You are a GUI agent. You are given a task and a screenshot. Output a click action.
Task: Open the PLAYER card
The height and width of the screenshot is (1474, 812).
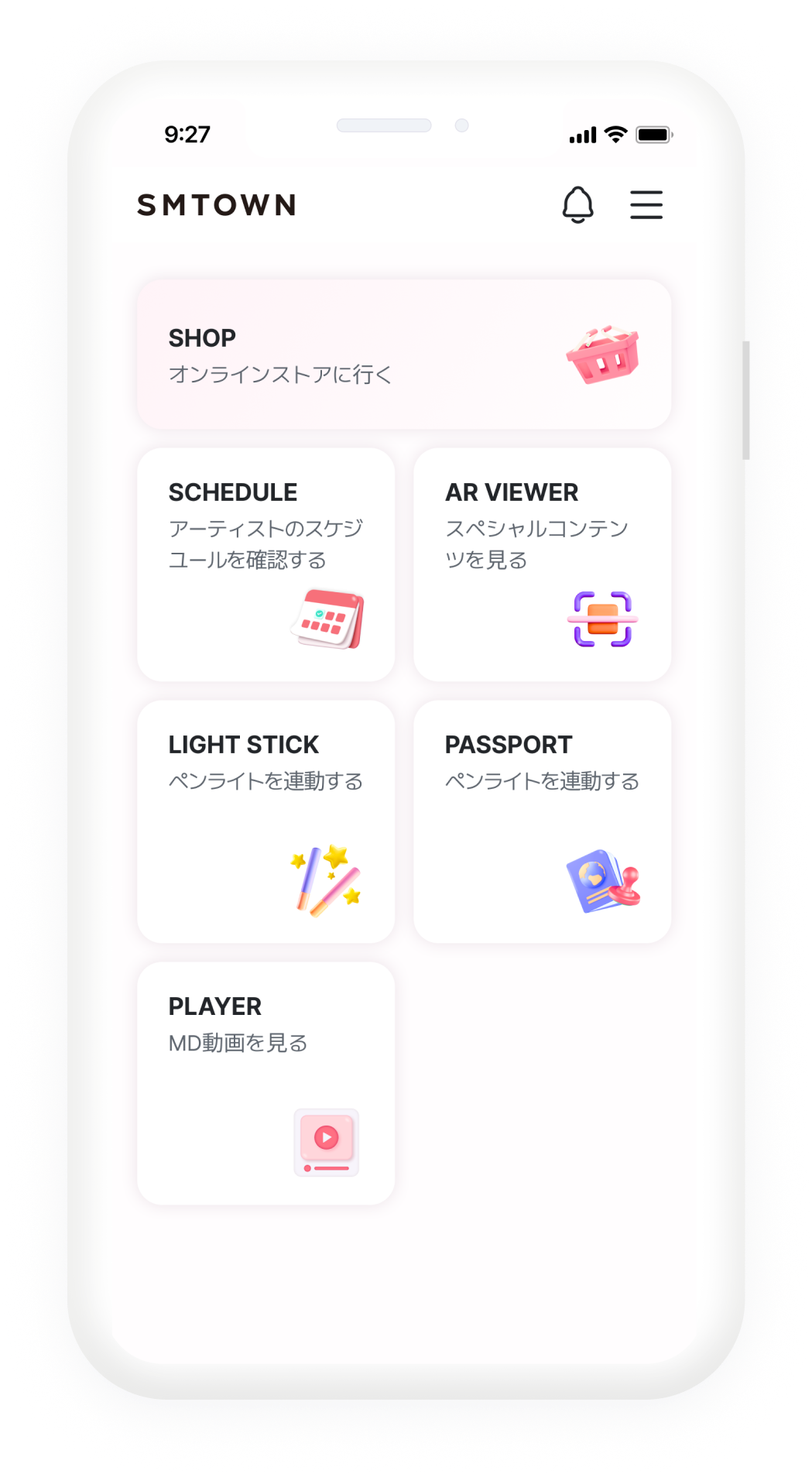click(x=266, y=1084)
